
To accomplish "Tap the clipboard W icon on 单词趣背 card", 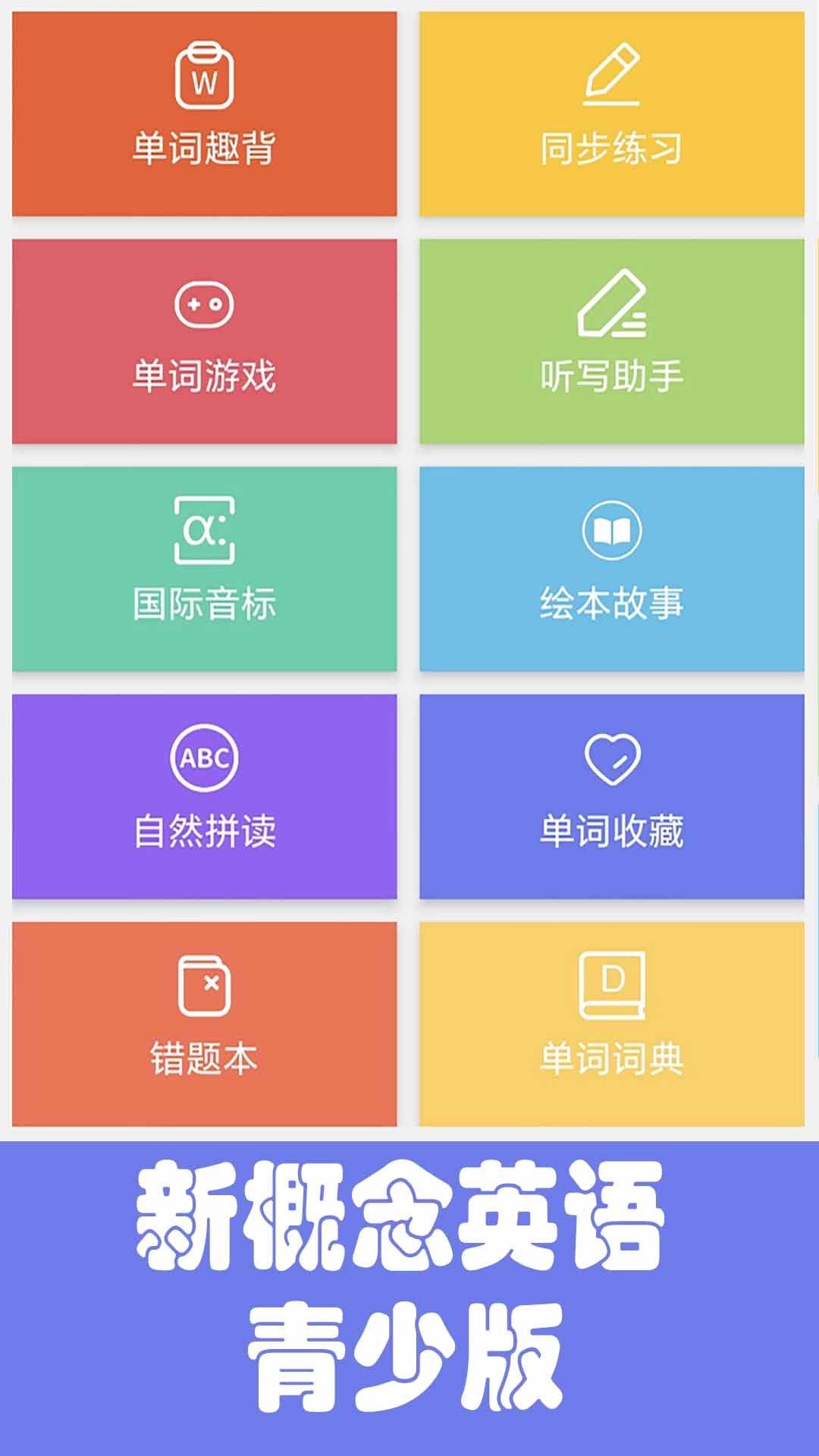I will click(205, 76).
